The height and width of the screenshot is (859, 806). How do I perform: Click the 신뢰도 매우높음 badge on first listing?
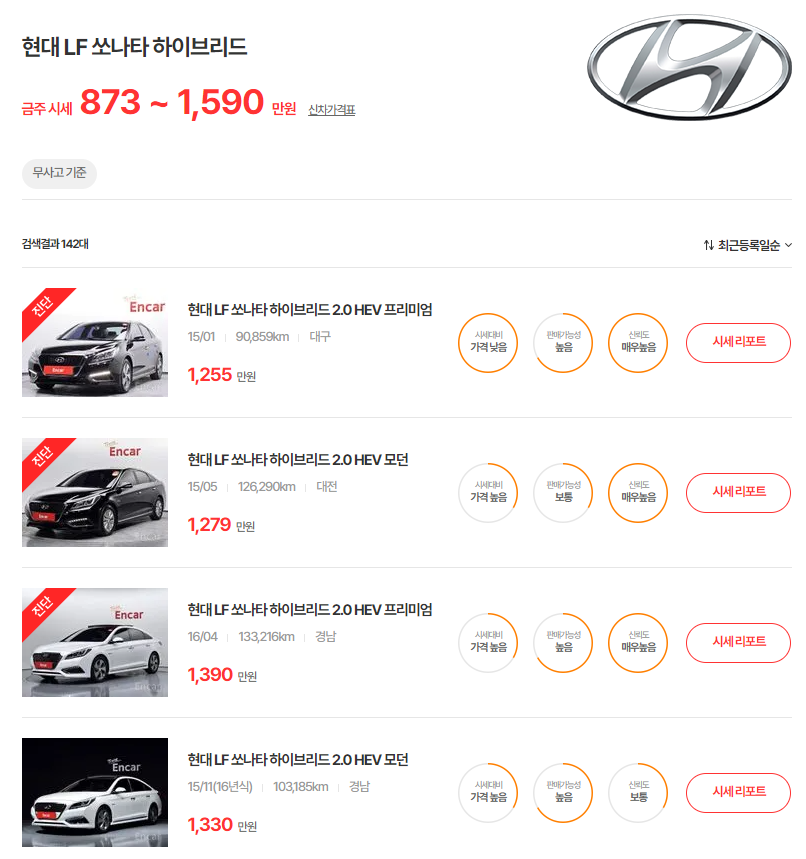638,343
